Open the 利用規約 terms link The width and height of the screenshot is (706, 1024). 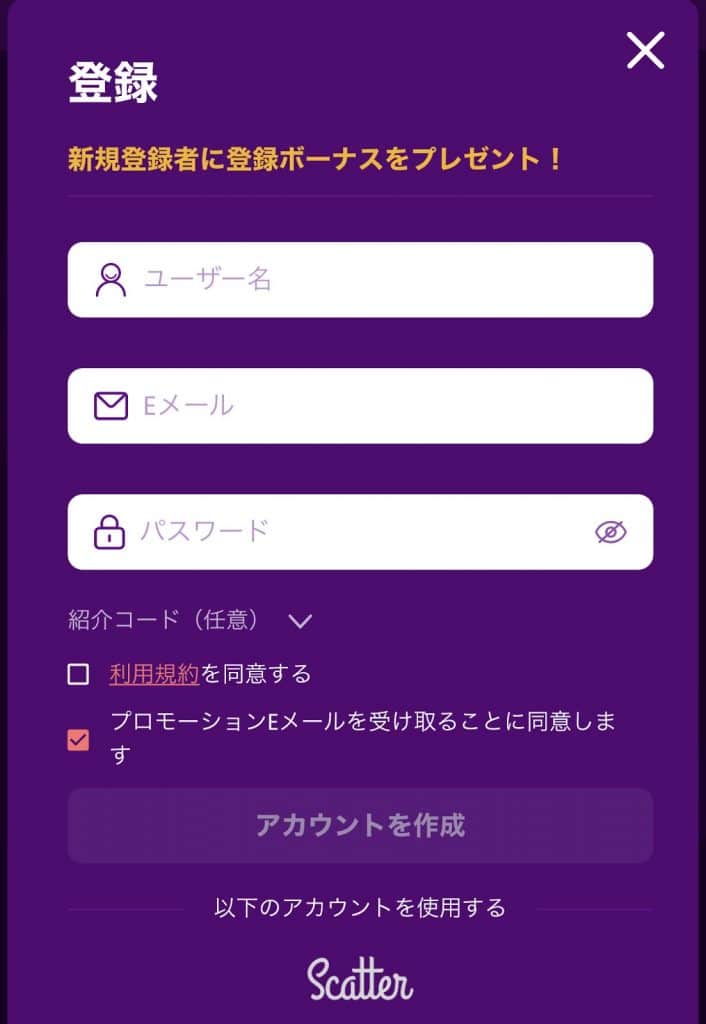click(x=154, y=674)
